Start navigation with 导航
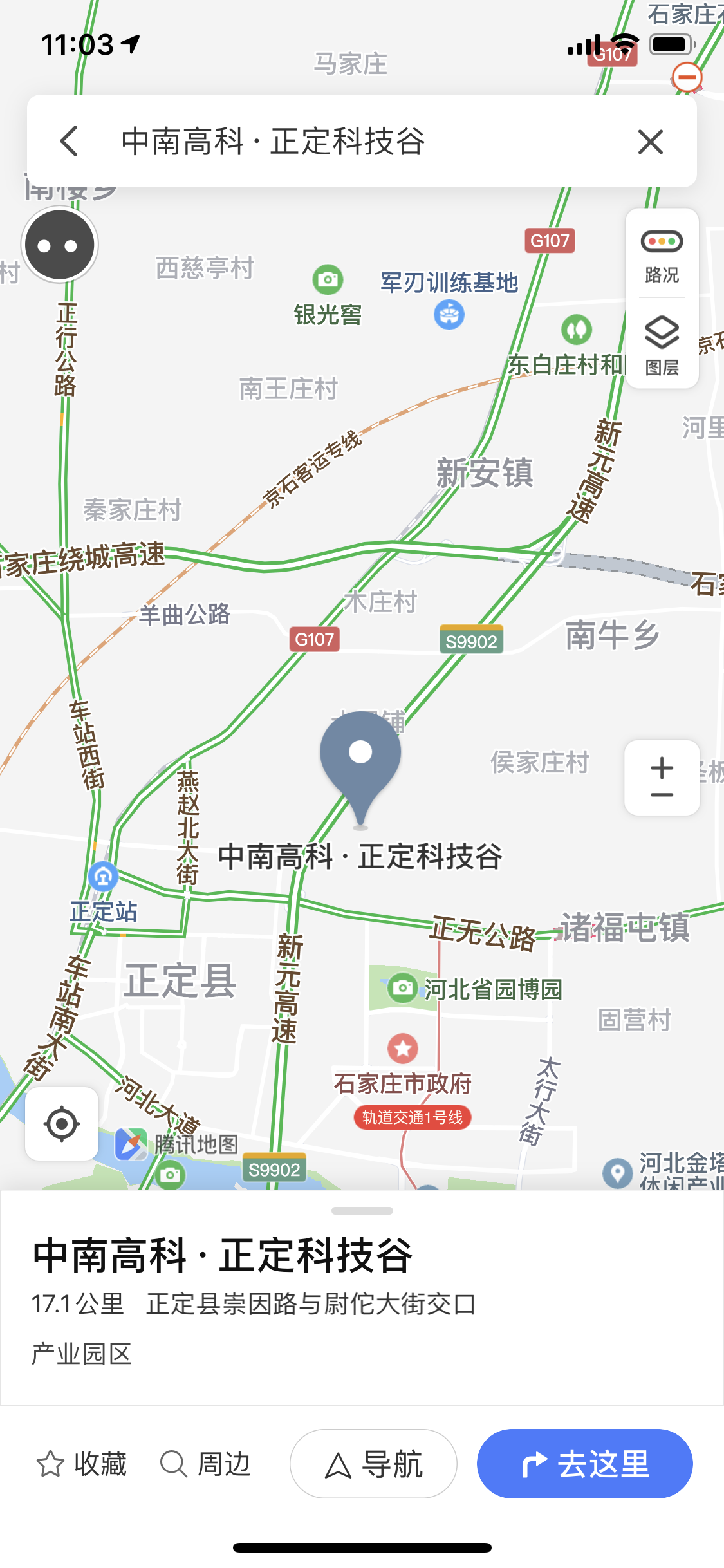Screen dimensions: 724x1568 [373, 1464]
